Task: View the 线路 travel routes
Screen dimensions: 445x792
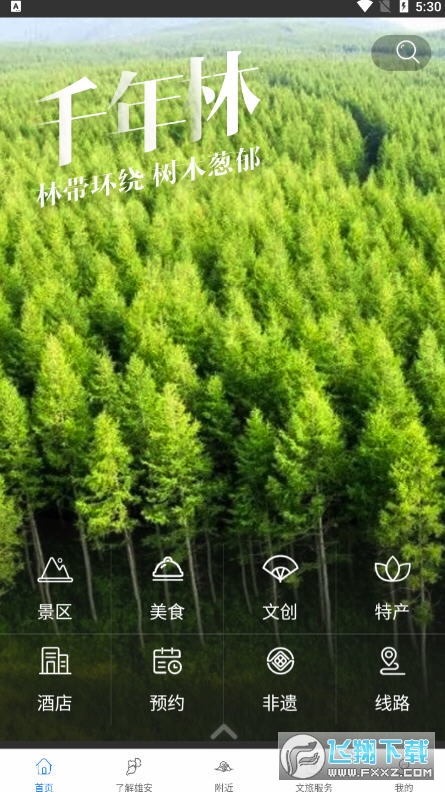Action: pos(392,679)
